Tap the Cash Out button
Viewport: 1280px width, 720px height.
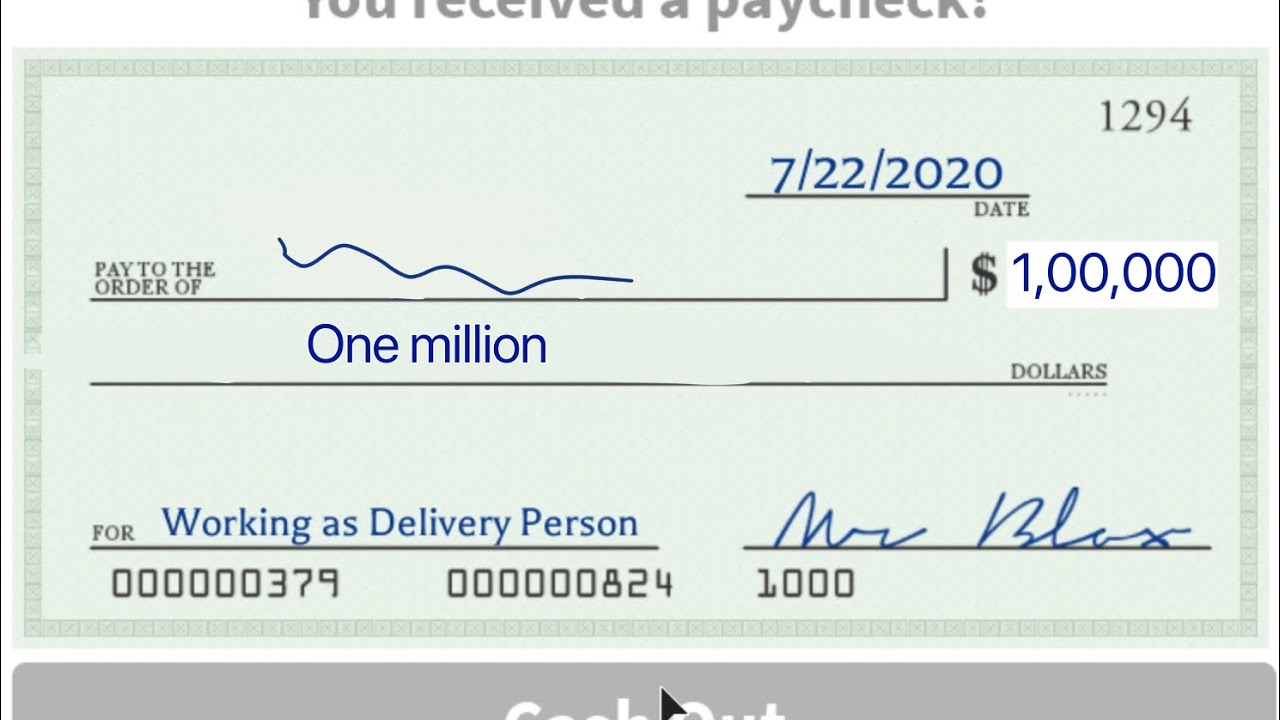tap(640, 695)
